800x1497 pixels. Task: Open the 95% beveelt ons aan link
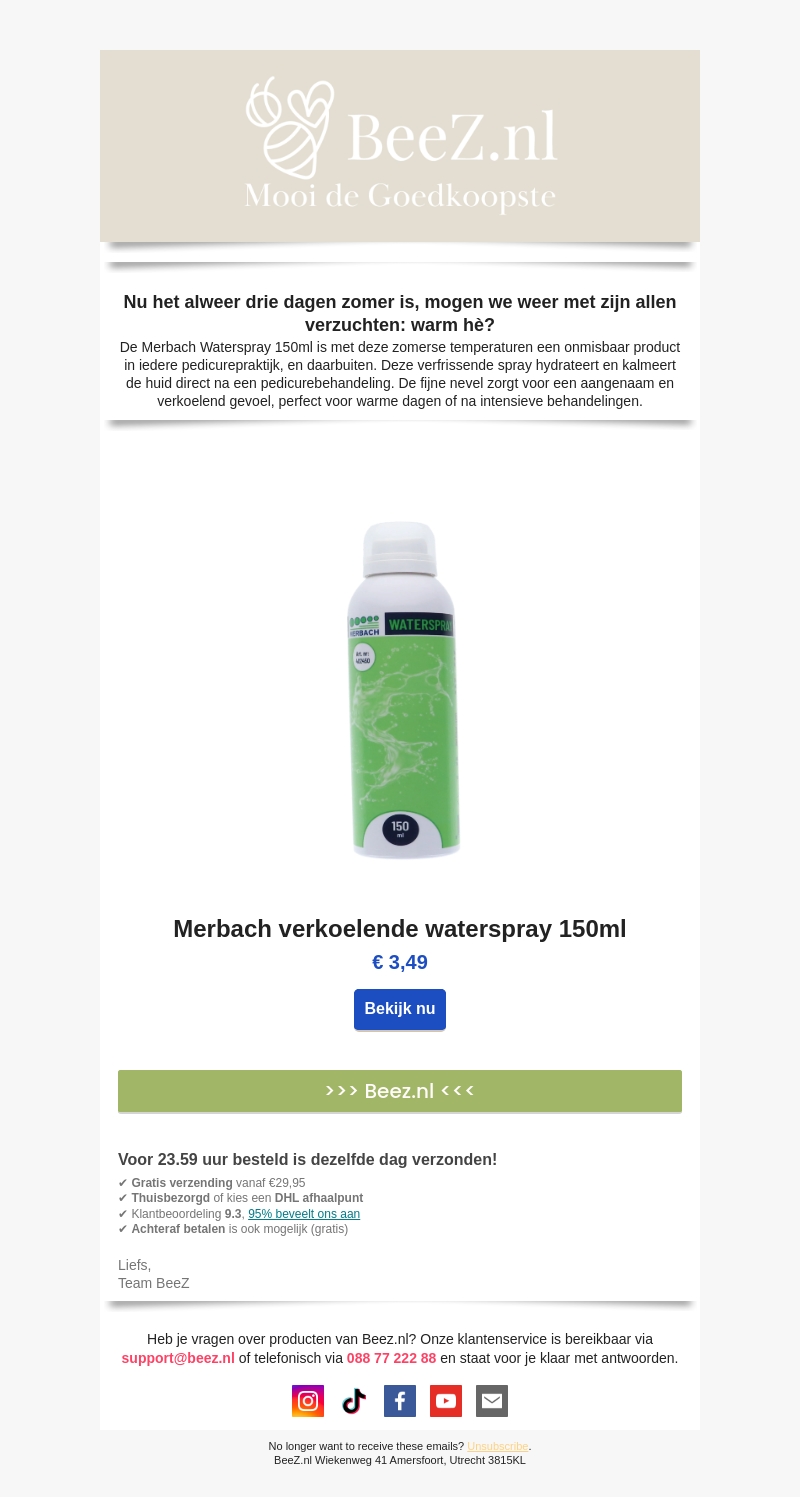tap(304, 1214)
